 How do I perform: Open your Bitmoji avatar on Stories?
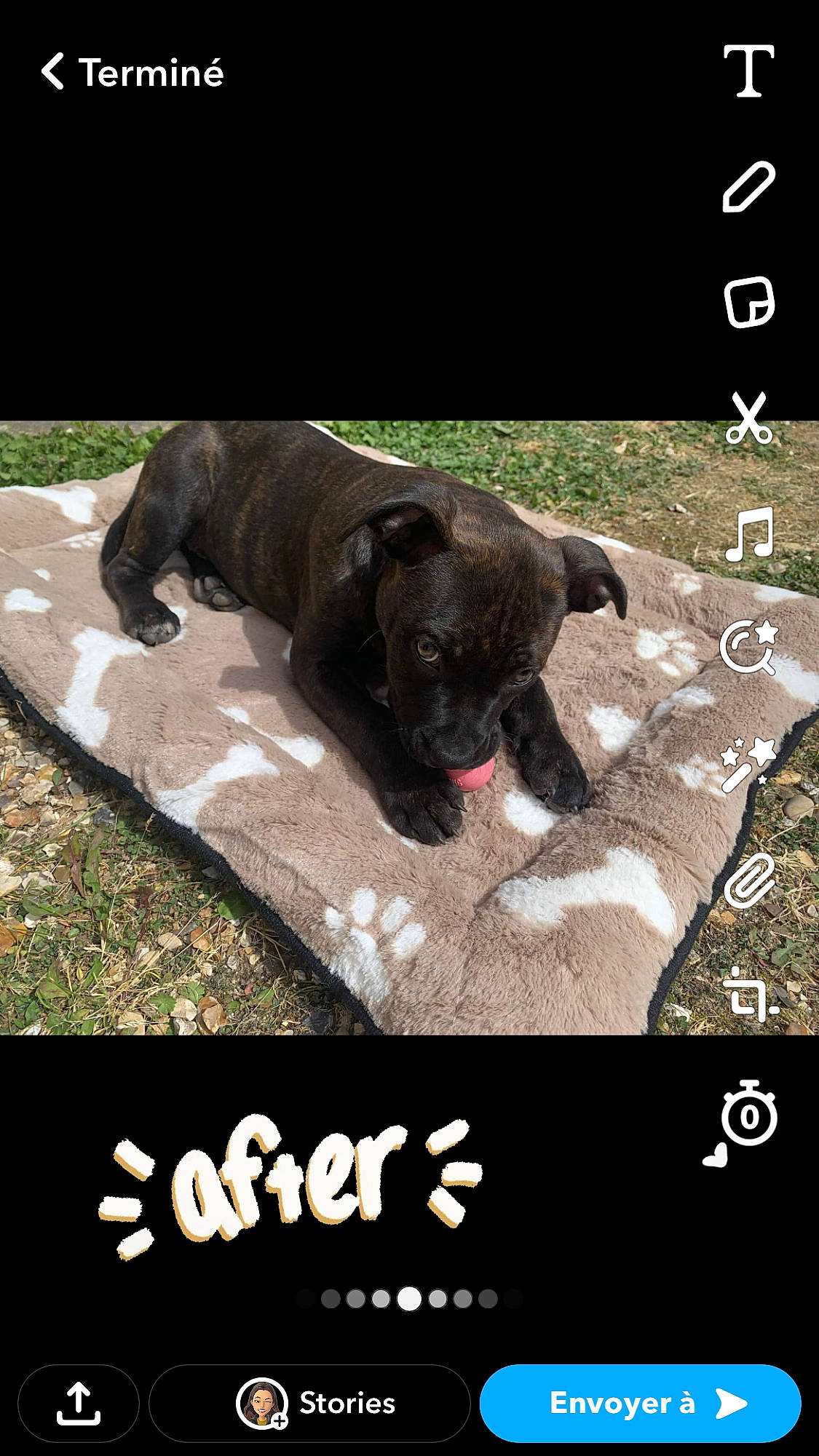point(262,1404)
